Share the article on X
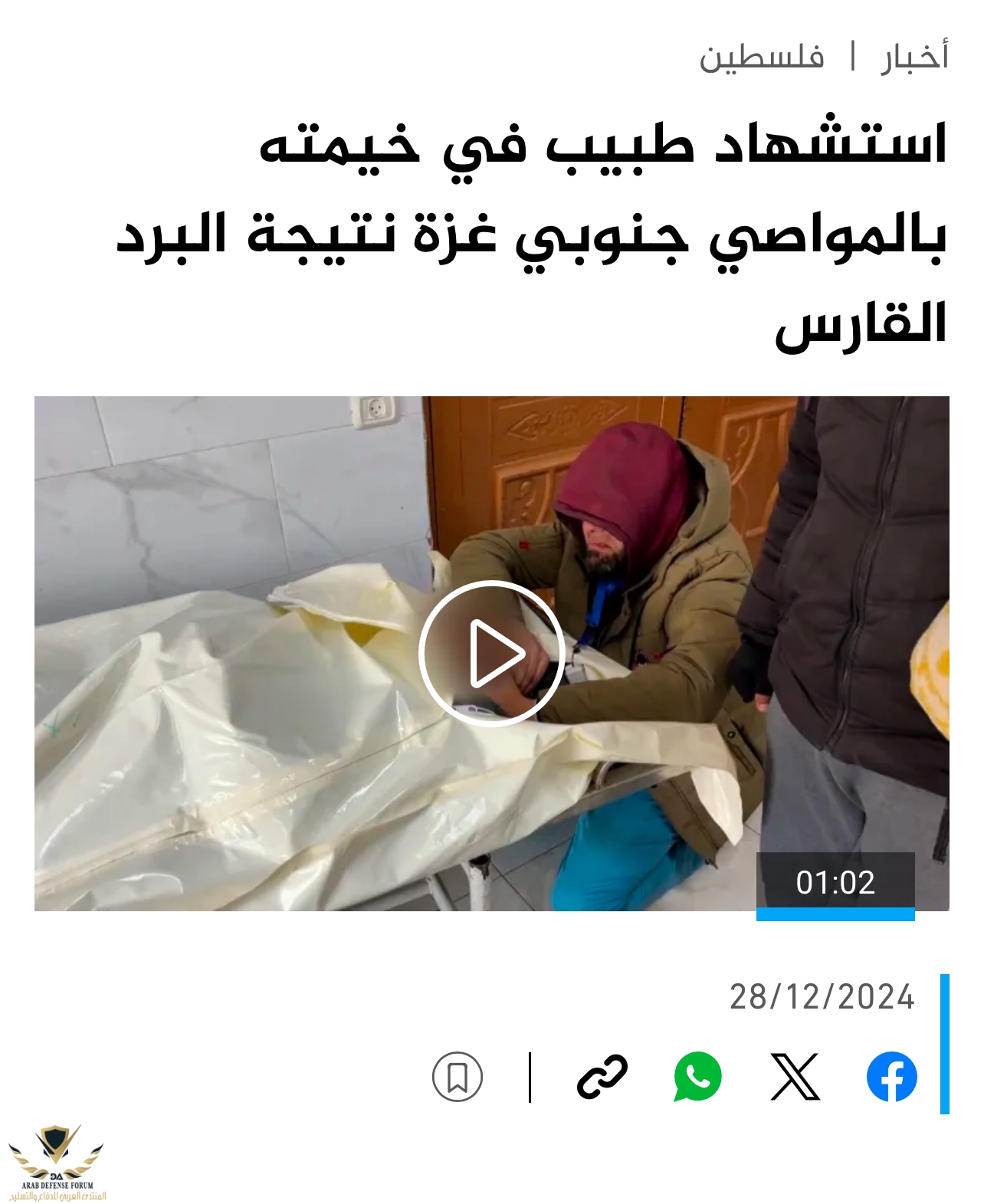The image size is (984, 1204). click(x=795, y=1077)
